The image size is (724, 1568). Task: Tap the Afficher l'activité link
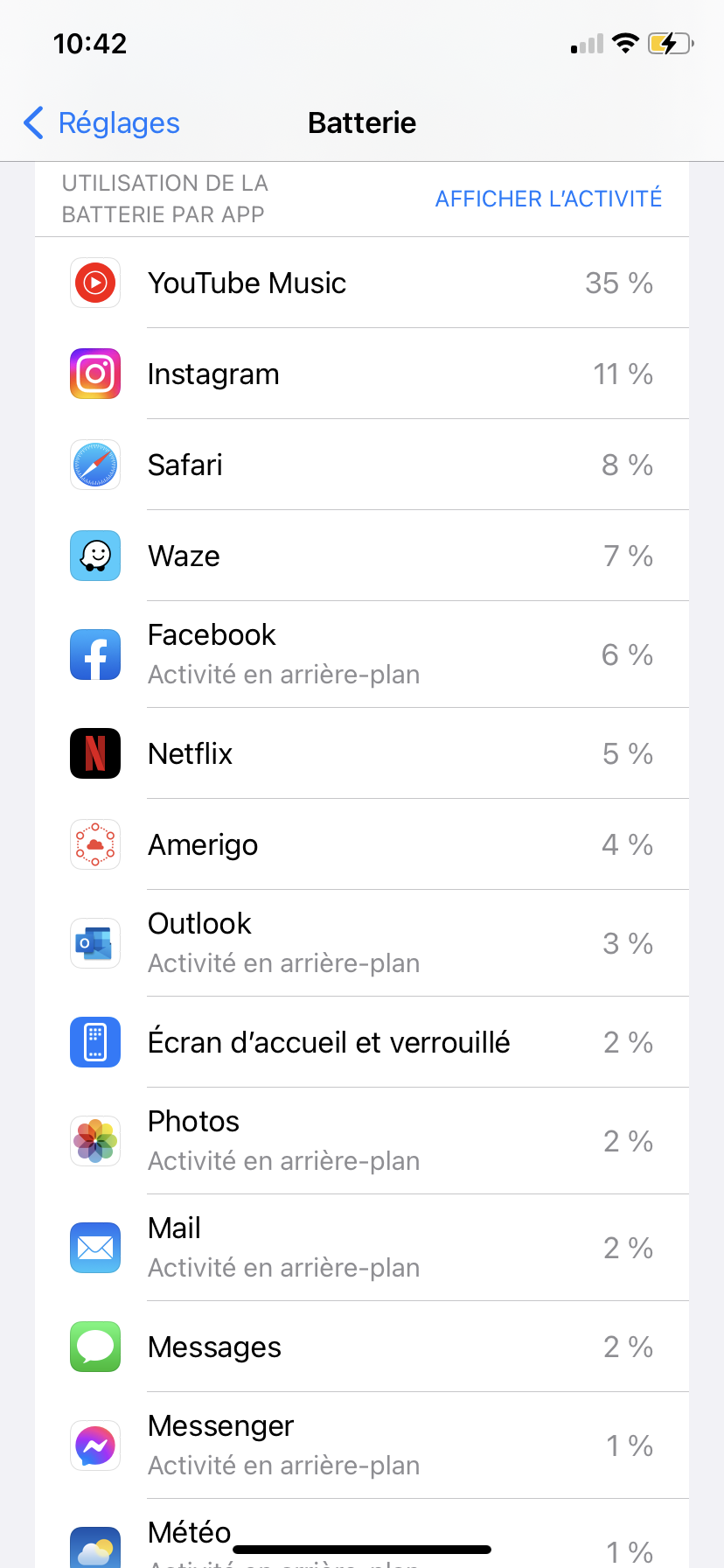548,199
